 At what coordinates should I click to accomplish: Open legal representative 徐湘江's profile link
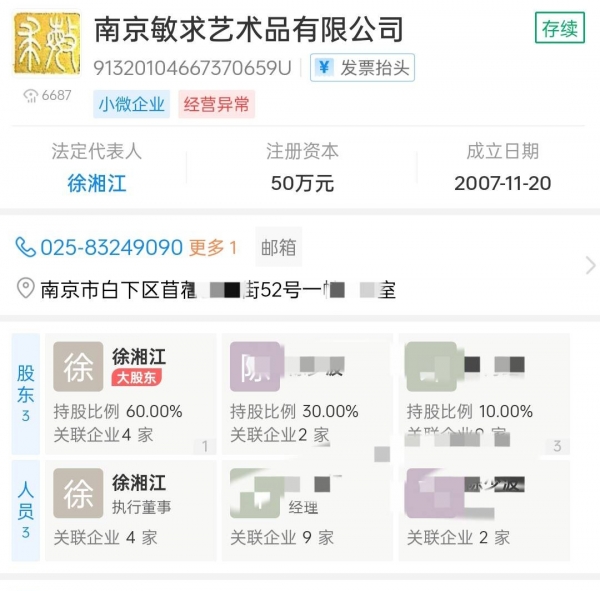tap(97, 184)
